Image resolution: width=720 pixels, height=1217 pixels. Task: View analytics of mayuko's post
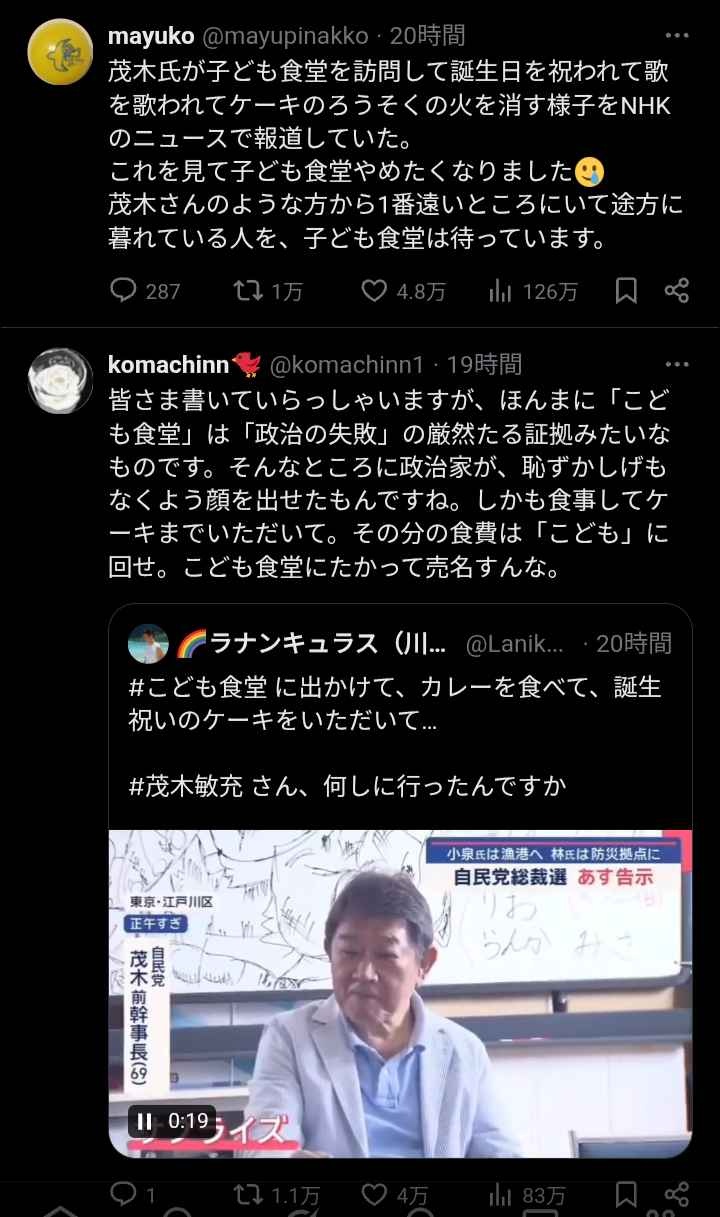coord(500,291)
